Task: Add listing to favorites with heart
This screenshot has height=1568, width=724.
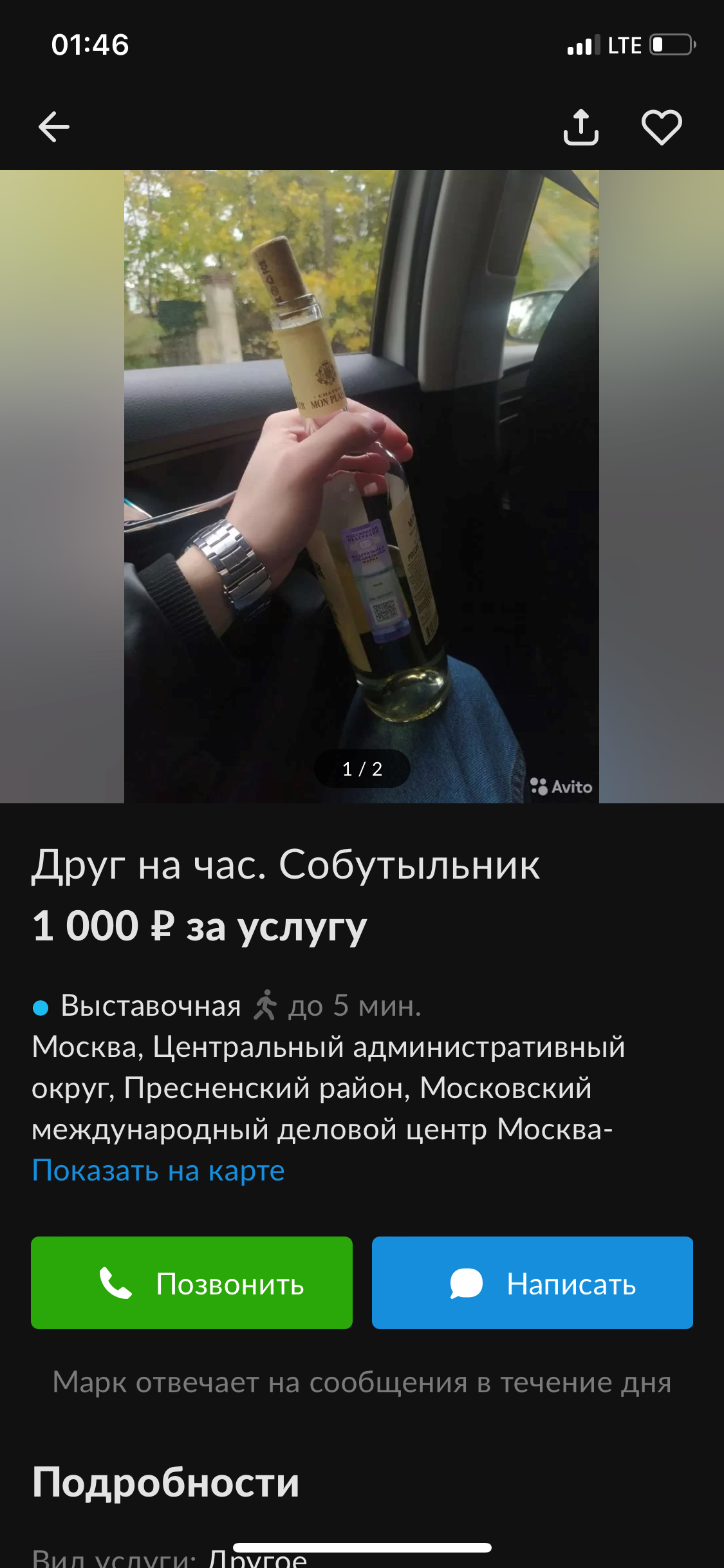Action: pyautogui.click(x=662, y=127)
